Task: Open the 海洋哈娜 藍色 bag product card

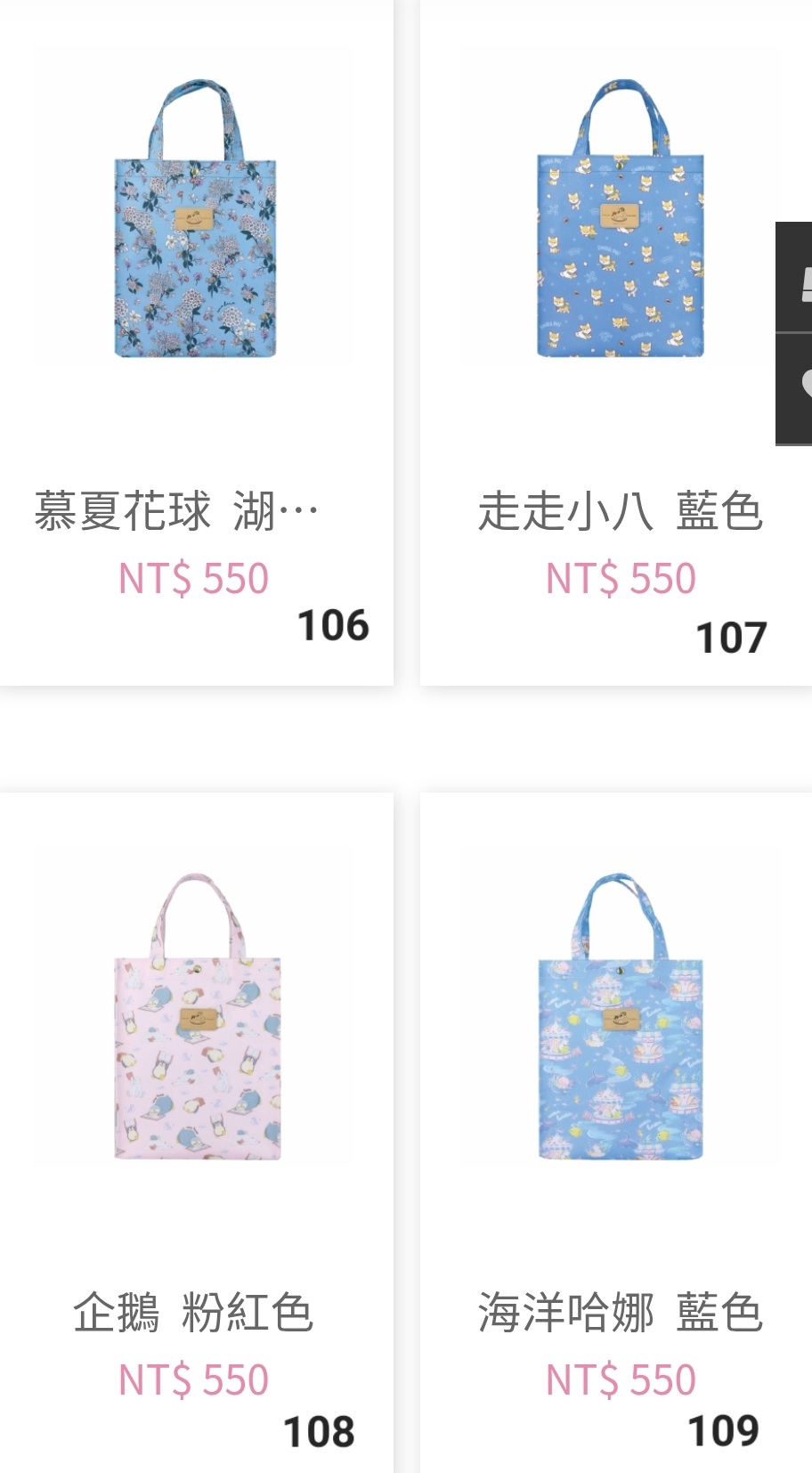Action: click(x=616, y=1133)
